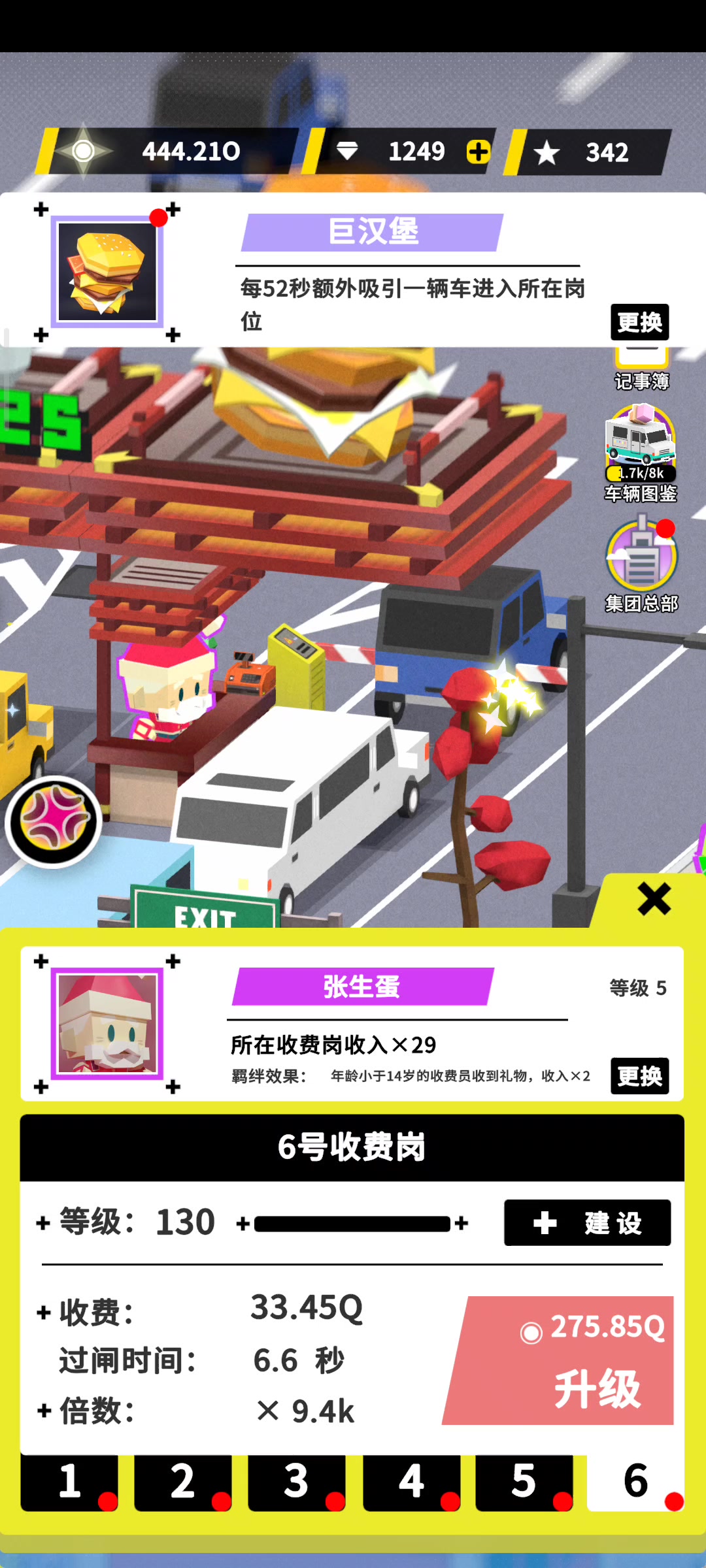Open the 巨汉堡 burger thumbnail
Viewport: 706px width, 1568px height.
(107, 272)
